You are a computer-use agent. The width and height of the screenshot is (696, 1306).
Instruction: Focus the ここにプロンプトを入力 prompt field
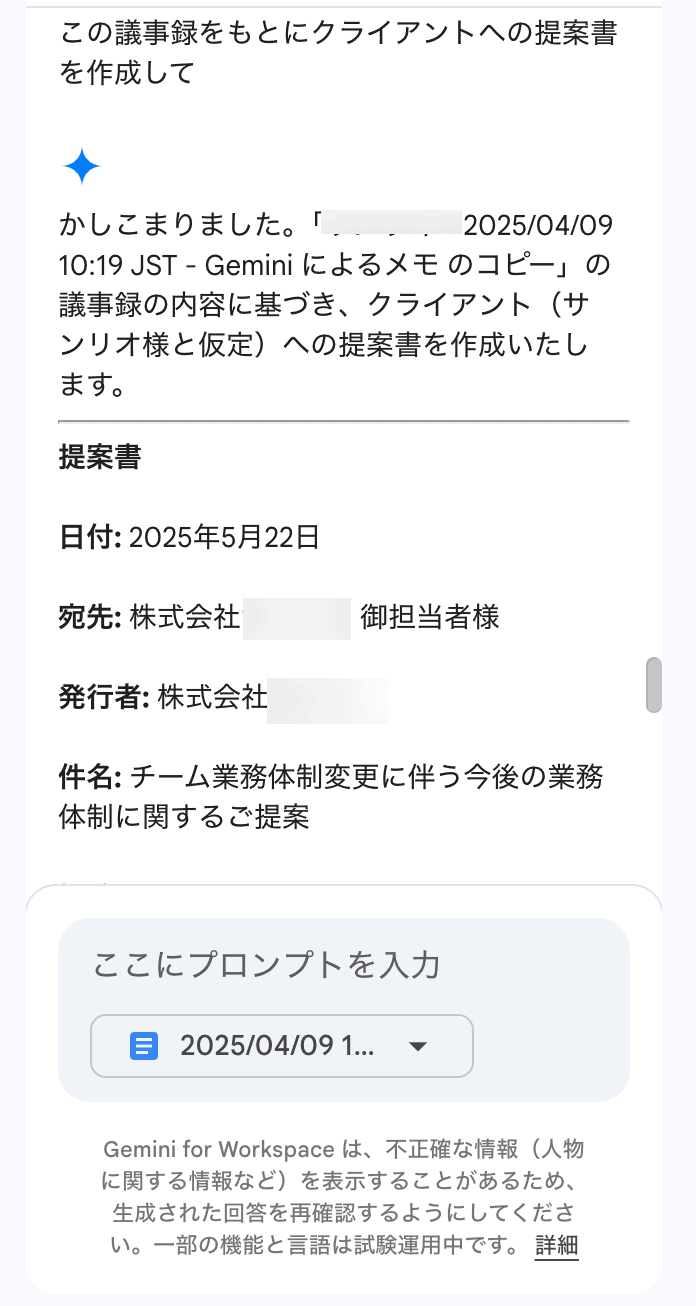tap(343, 965)
